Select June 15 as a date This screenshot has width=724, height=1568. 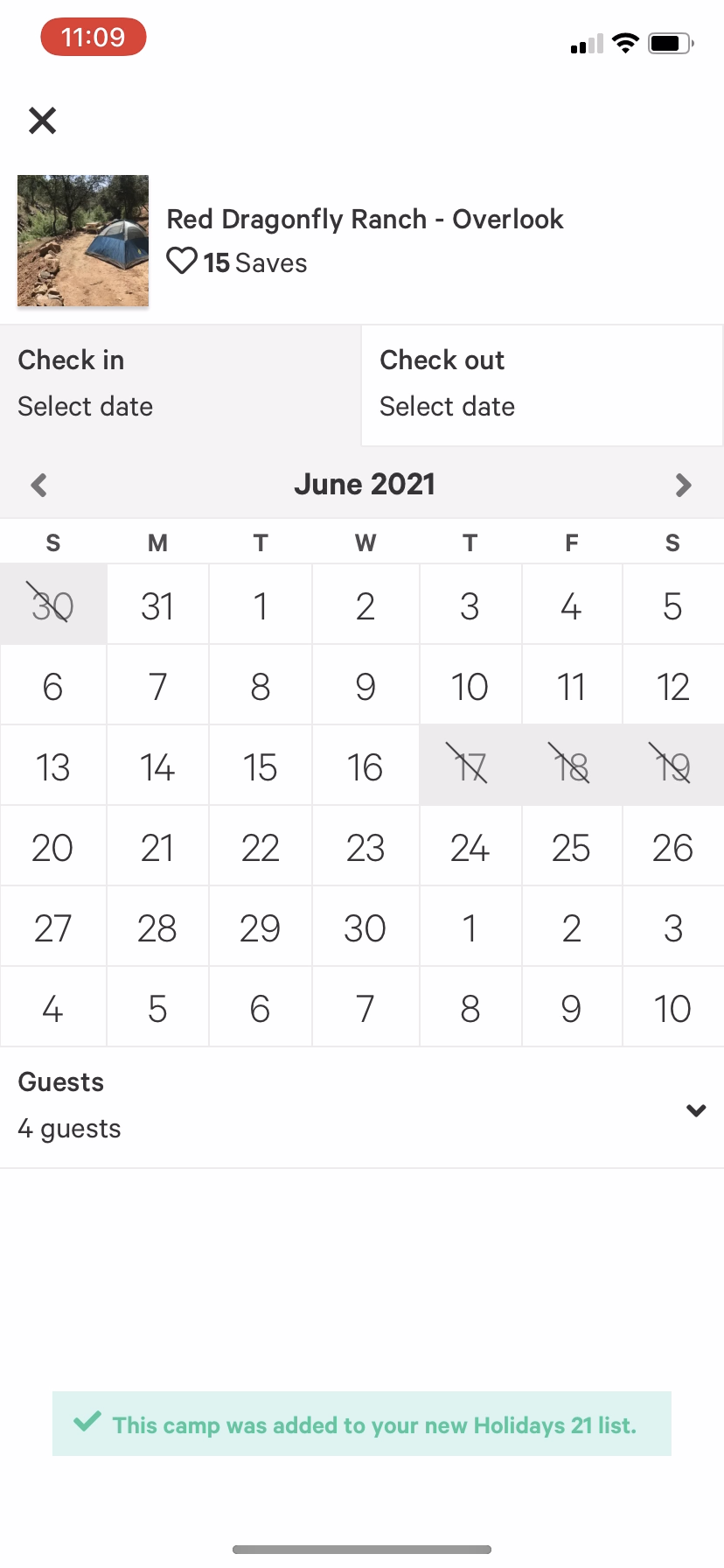point(260,766)
